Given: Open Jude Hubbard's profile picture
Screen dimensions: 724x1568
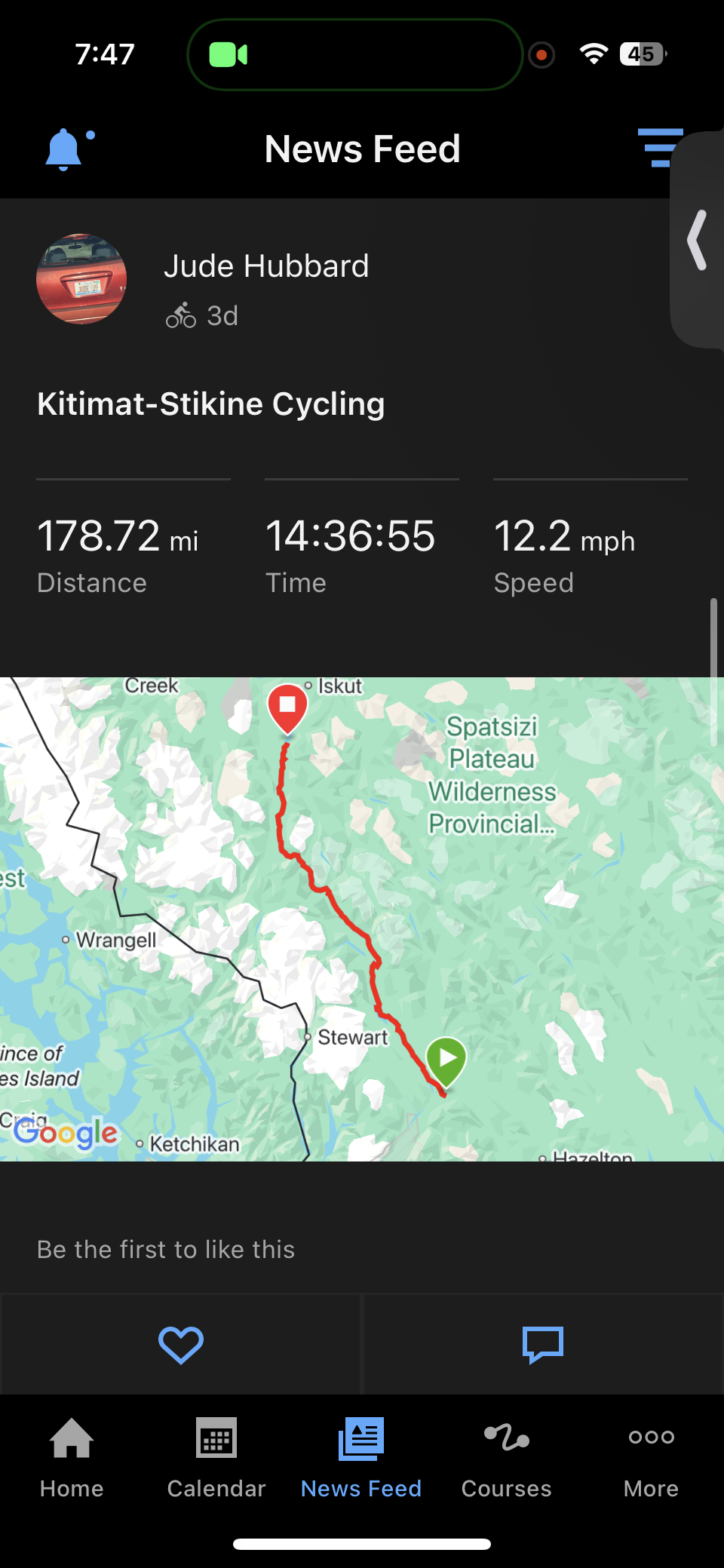Looking at the screenshot, I should pos(81,279).
